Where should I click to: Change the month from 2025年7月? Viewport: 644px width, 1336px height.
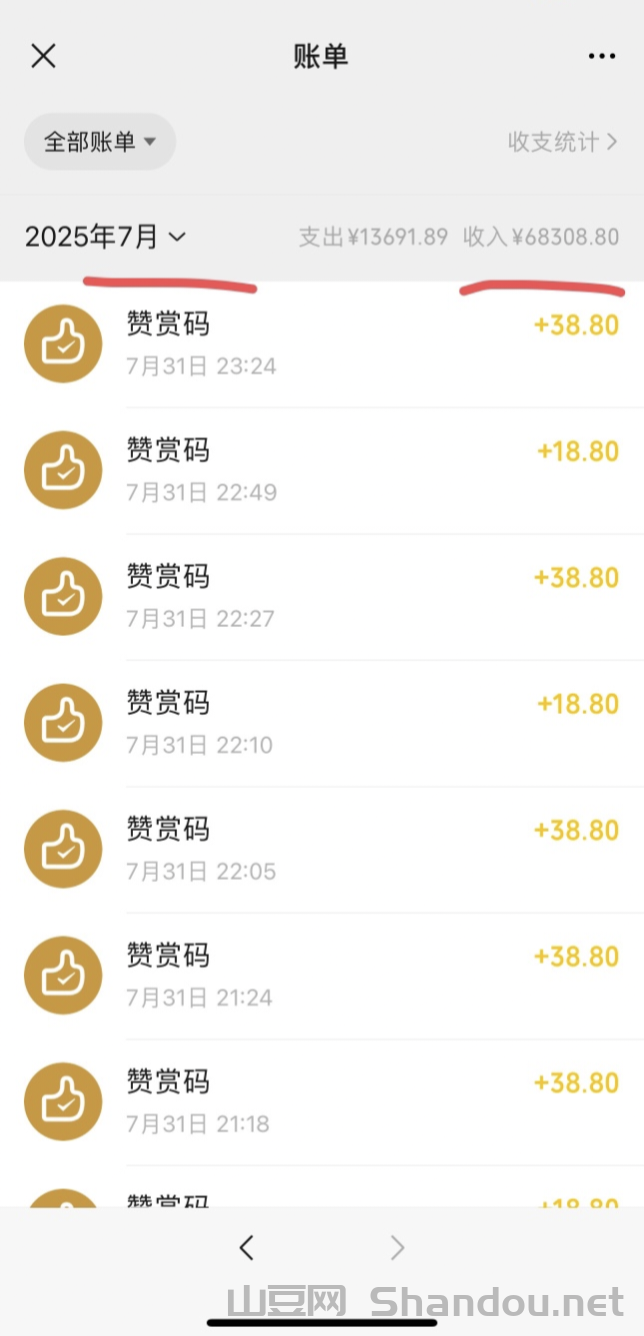coord(105,237)
